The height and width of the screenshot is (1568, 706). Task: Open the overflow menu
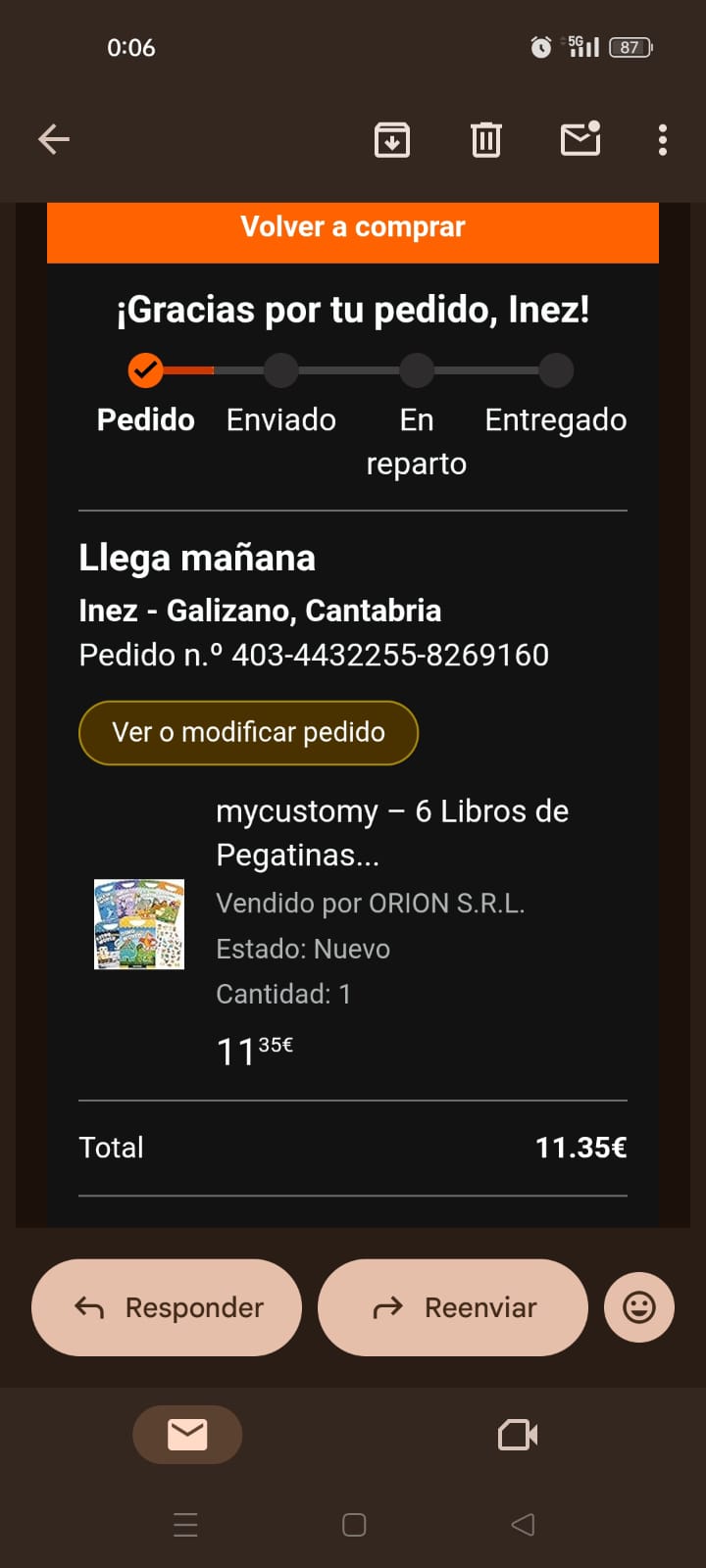coord(663,139)
